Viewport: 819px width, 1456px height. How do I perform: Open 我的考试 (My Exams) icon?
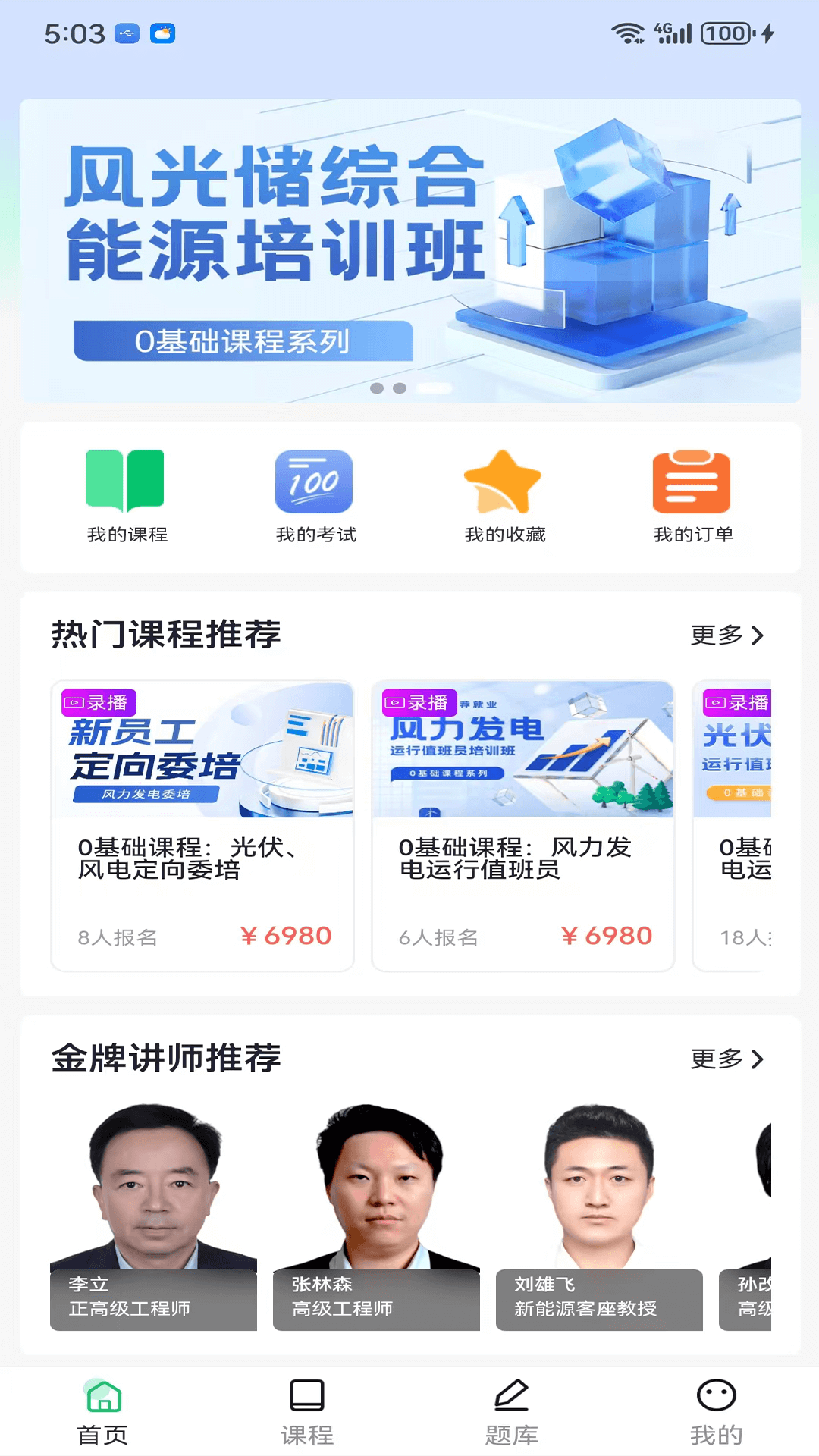pyautogui.click(x=315, y=482)
